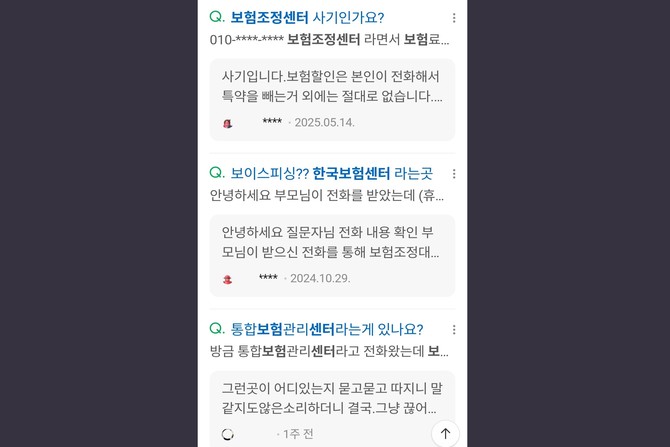Open overflow menu for '한국보험센터 라는곳' question
670x447 pixels.
454,174
